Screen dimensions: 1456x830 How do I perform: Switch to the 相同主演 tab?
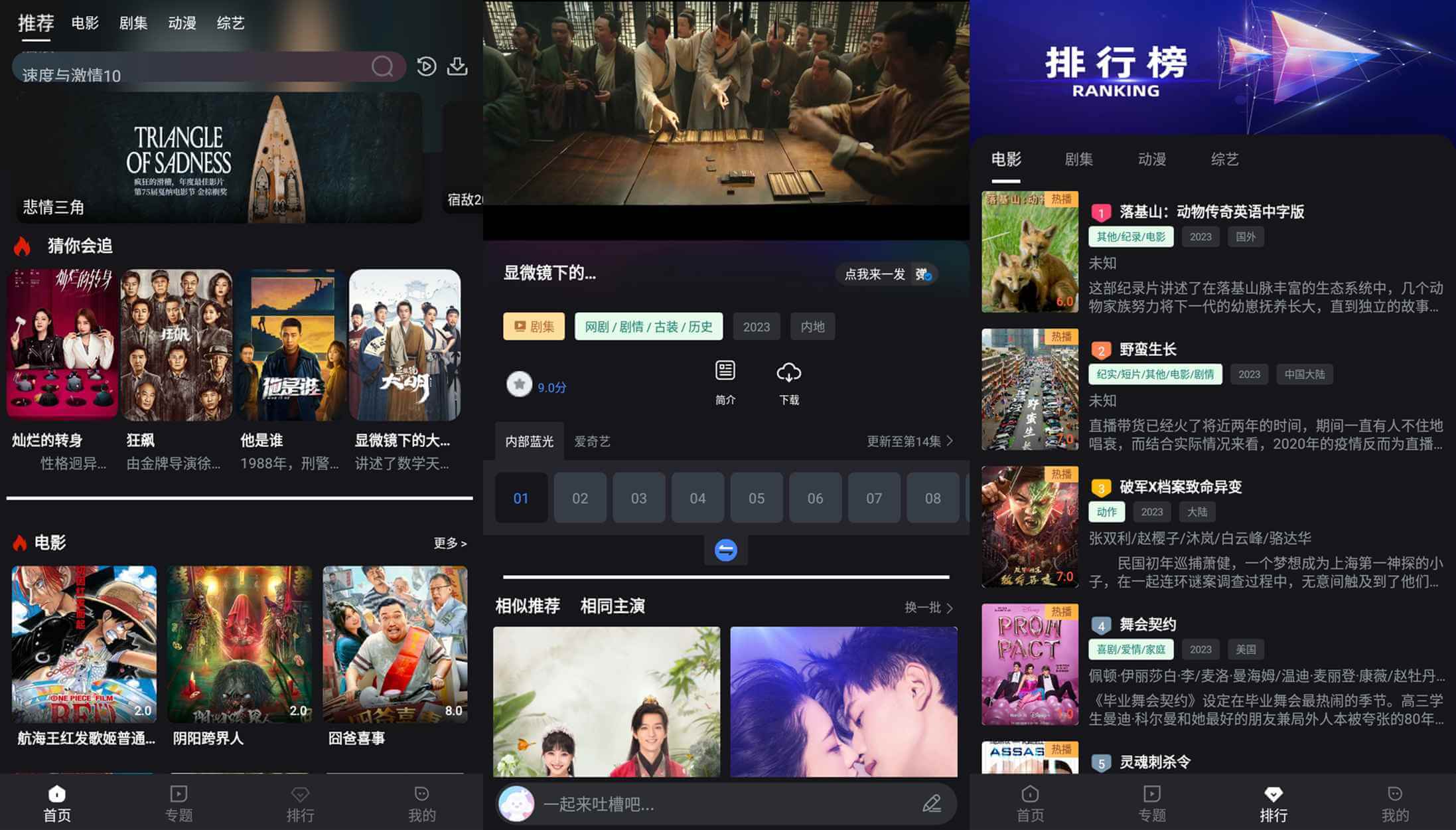(612, 606)
